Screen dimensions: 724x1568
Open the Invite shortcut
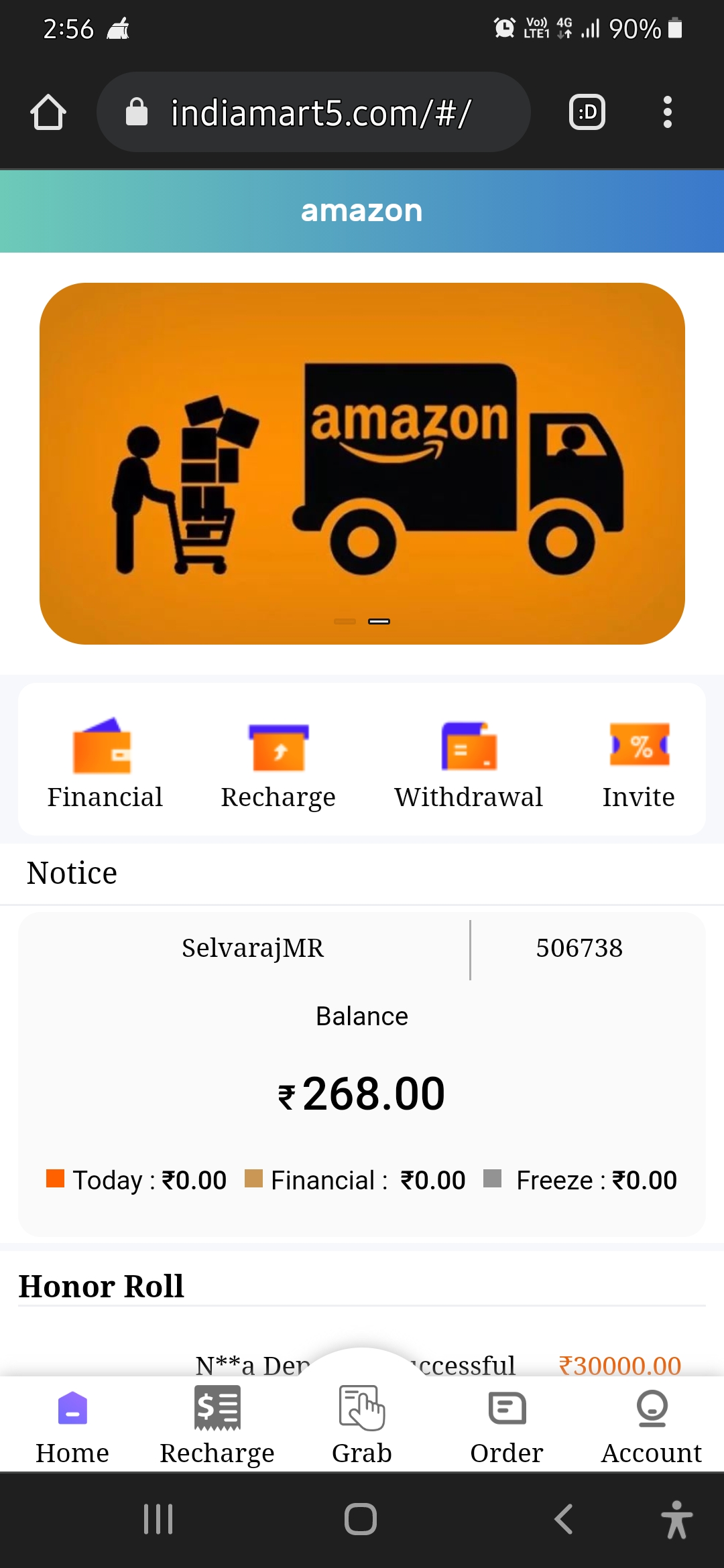coord(638,764)
